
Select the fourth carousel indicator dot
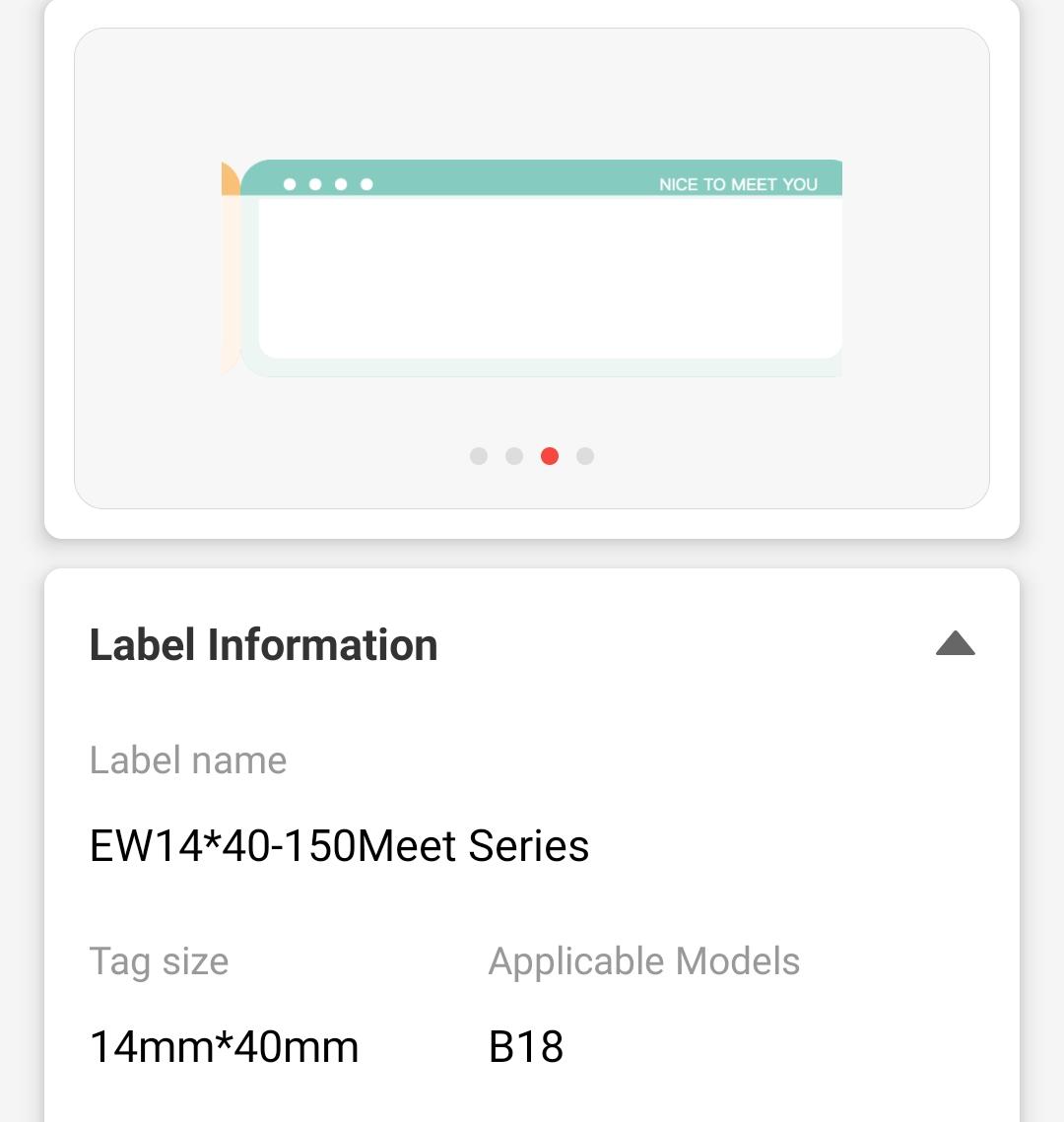[585, 456]
